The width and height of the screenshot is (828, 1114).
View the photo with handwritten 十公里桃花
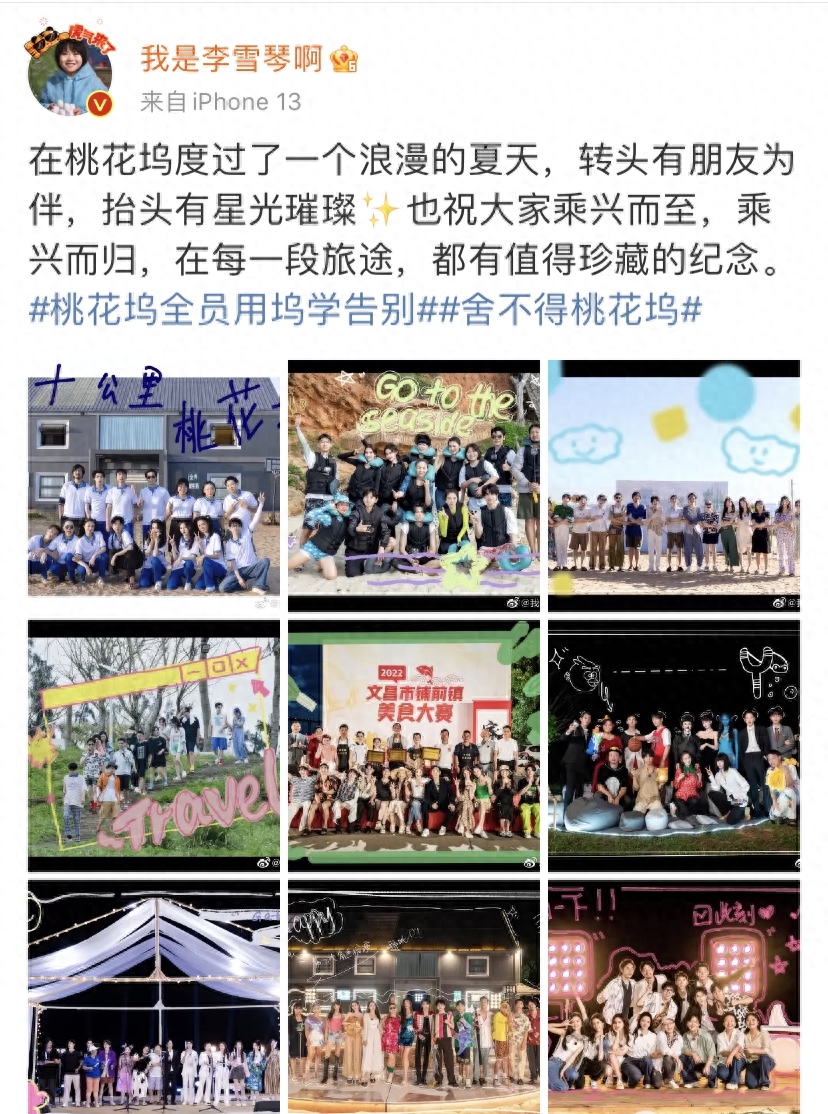(x=154, y=485)
